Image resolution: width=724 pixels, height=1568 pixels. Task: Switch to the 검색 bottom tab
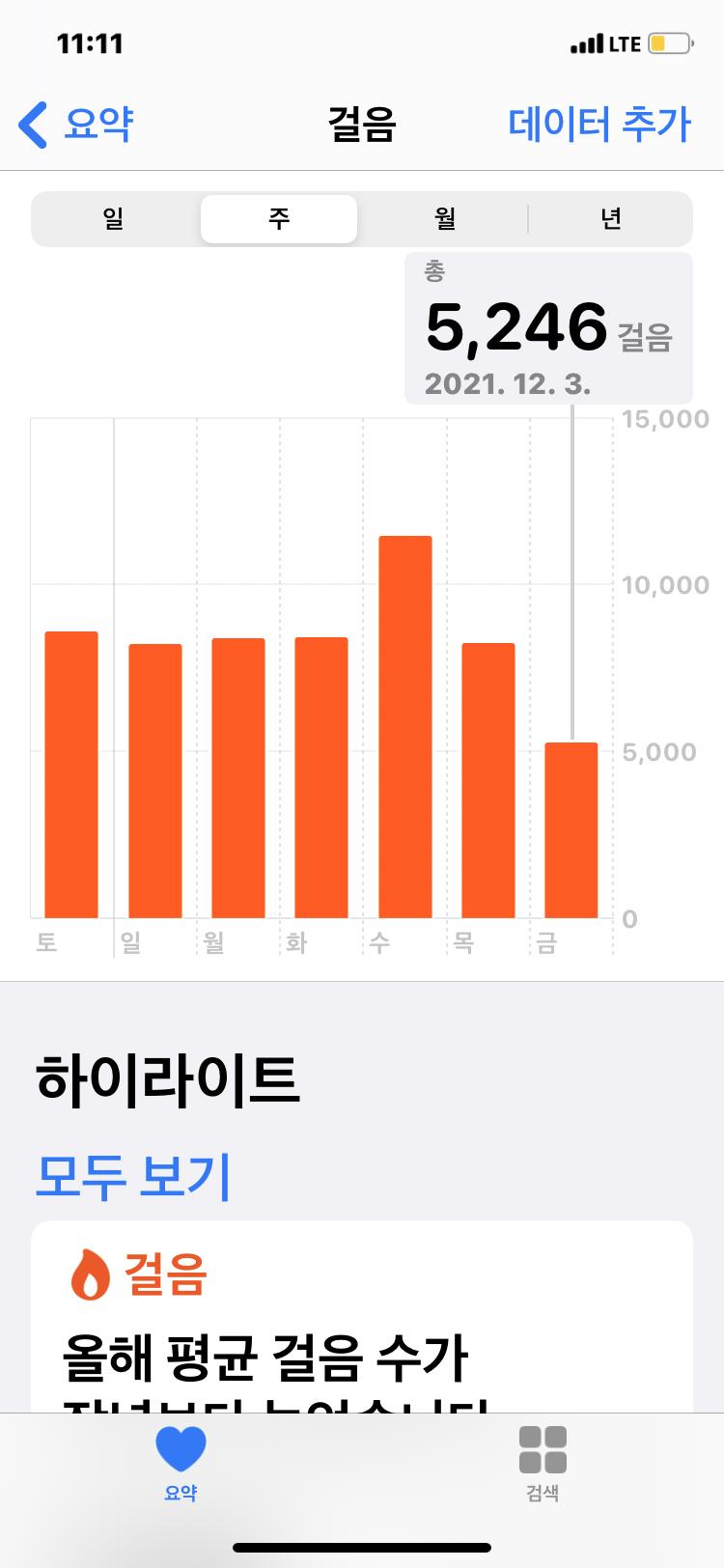pos(543,1463)
